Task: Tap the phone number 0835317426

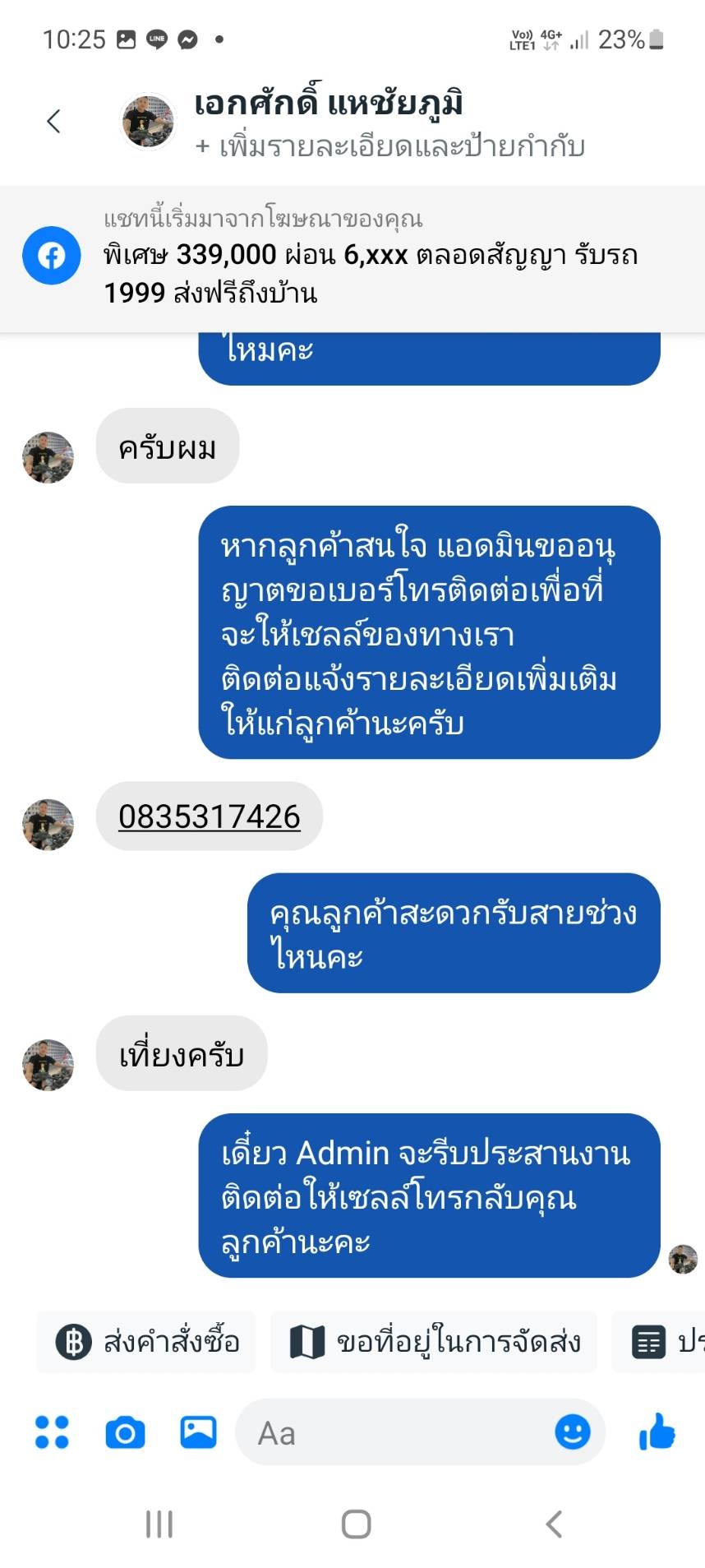Action: coord(210,816)
